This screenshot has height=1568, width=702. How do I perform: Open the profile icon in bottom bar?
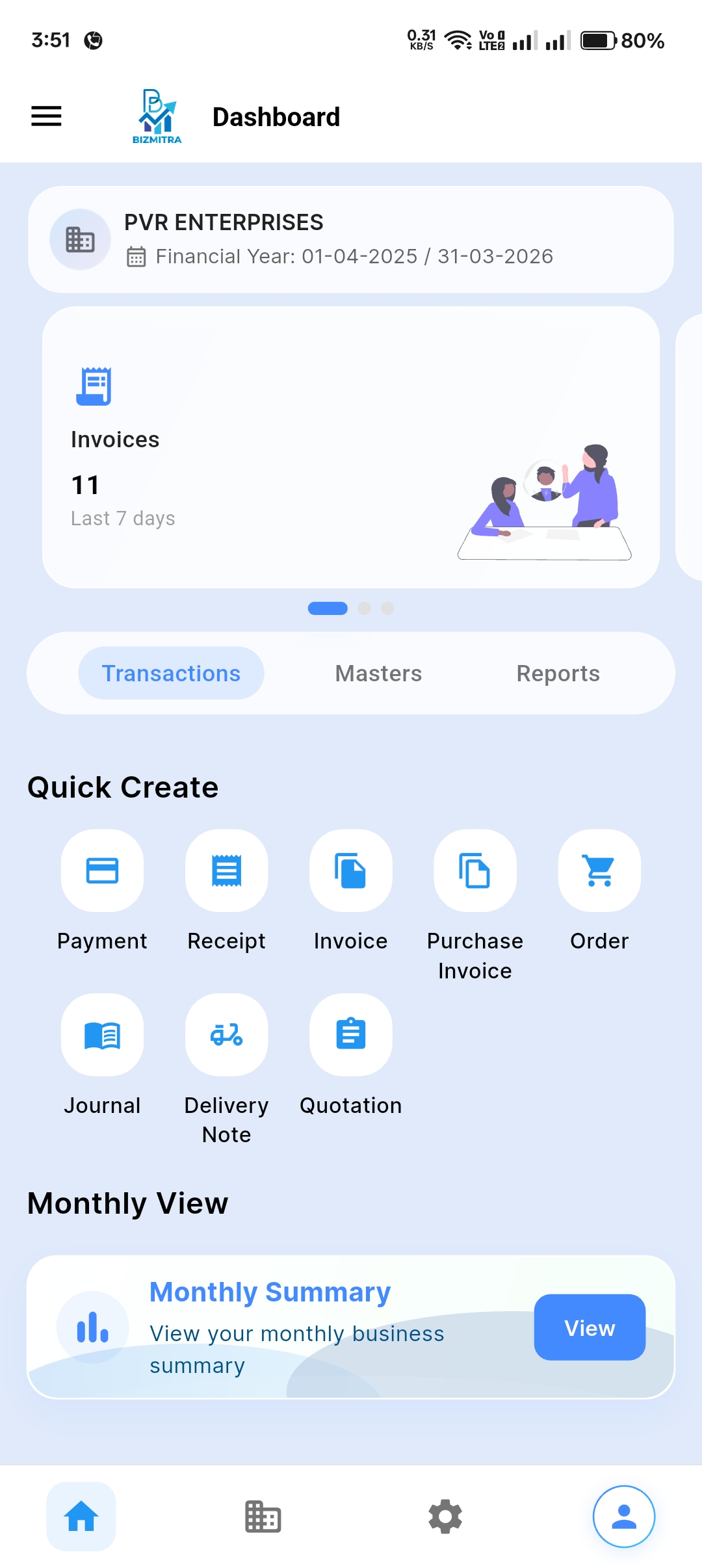(x=624, y=1517)
